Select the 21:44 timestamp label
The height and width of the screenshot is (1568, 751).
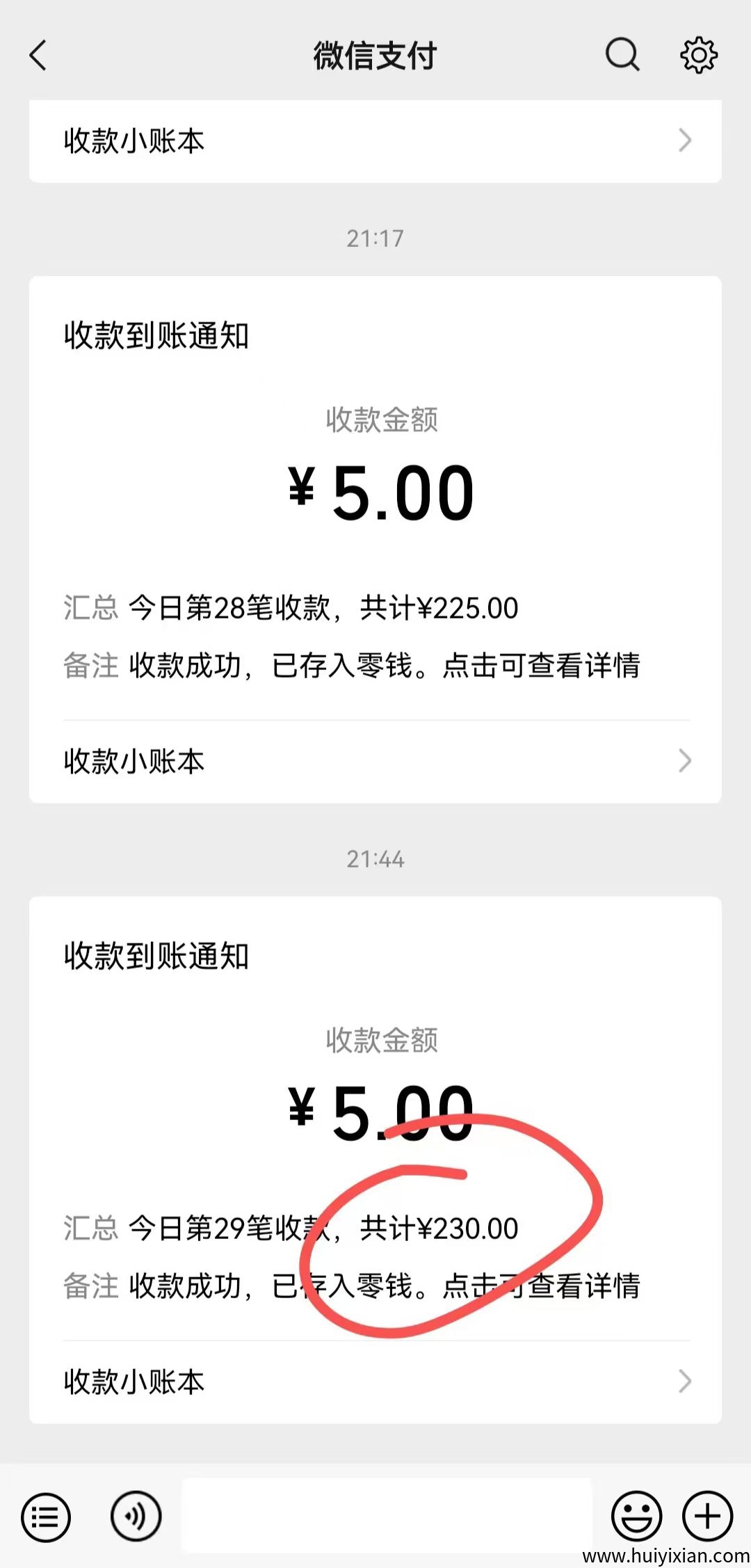pos(375,858)
